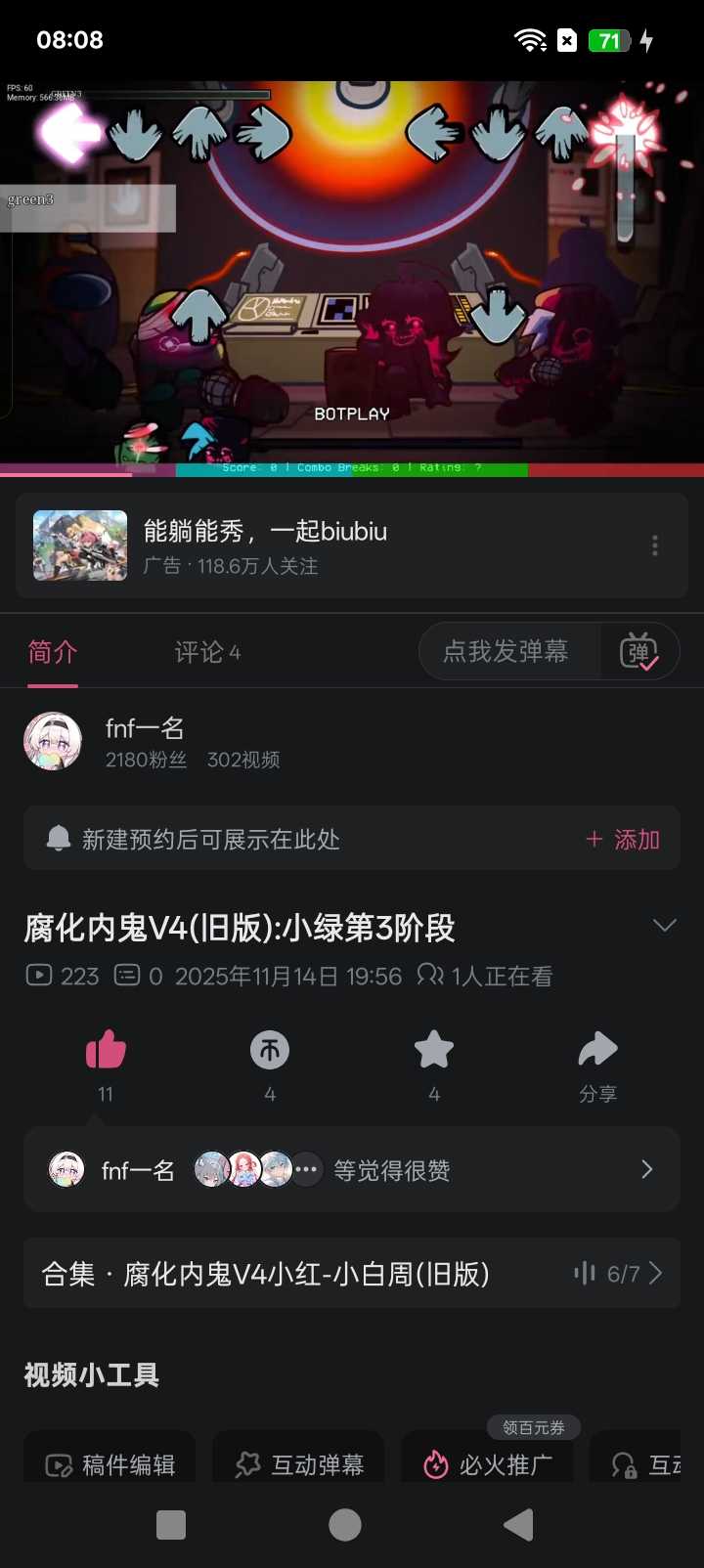Open 稿件编辑 tool

110,1464
